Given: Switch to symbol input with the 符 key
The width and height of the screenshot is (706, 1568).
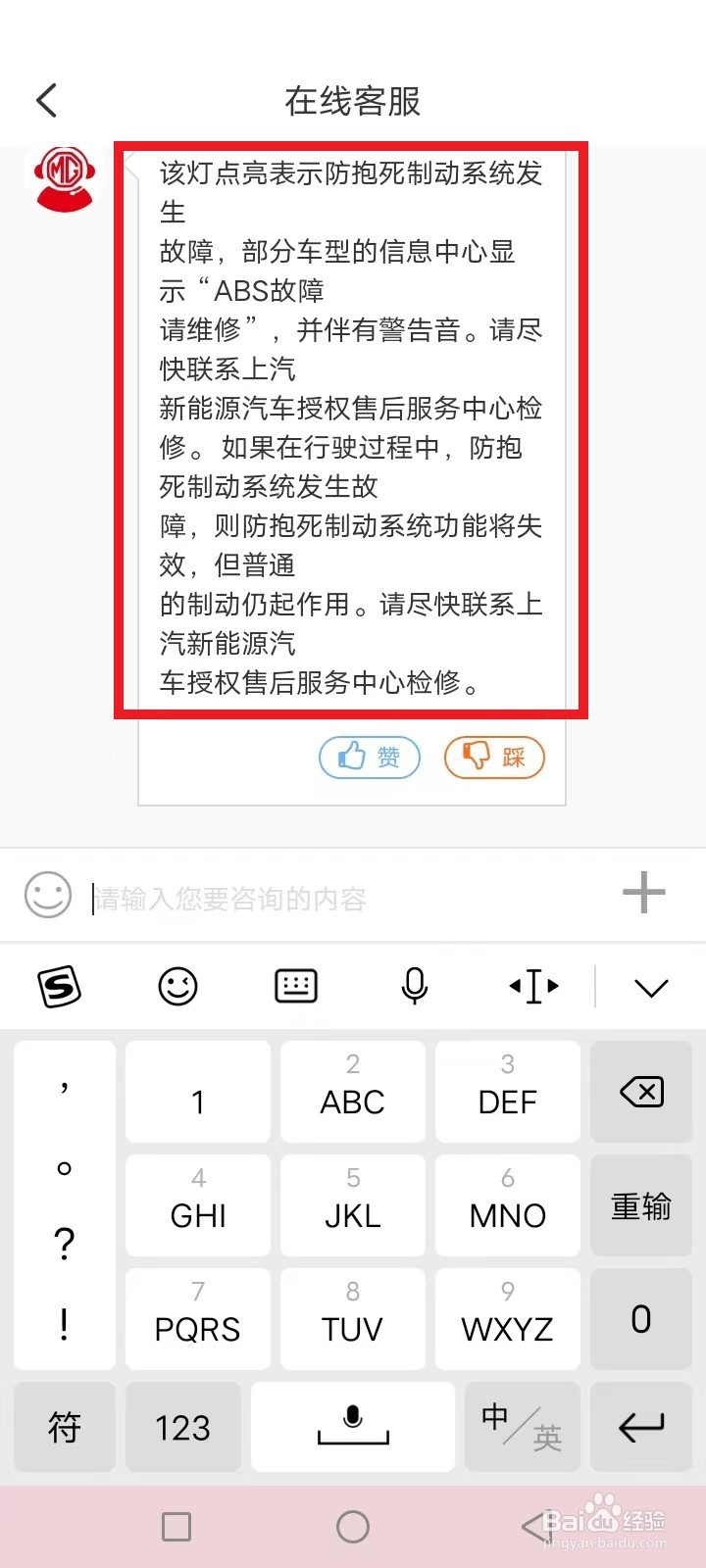Looking at the screenshot, I should 64,1427.
